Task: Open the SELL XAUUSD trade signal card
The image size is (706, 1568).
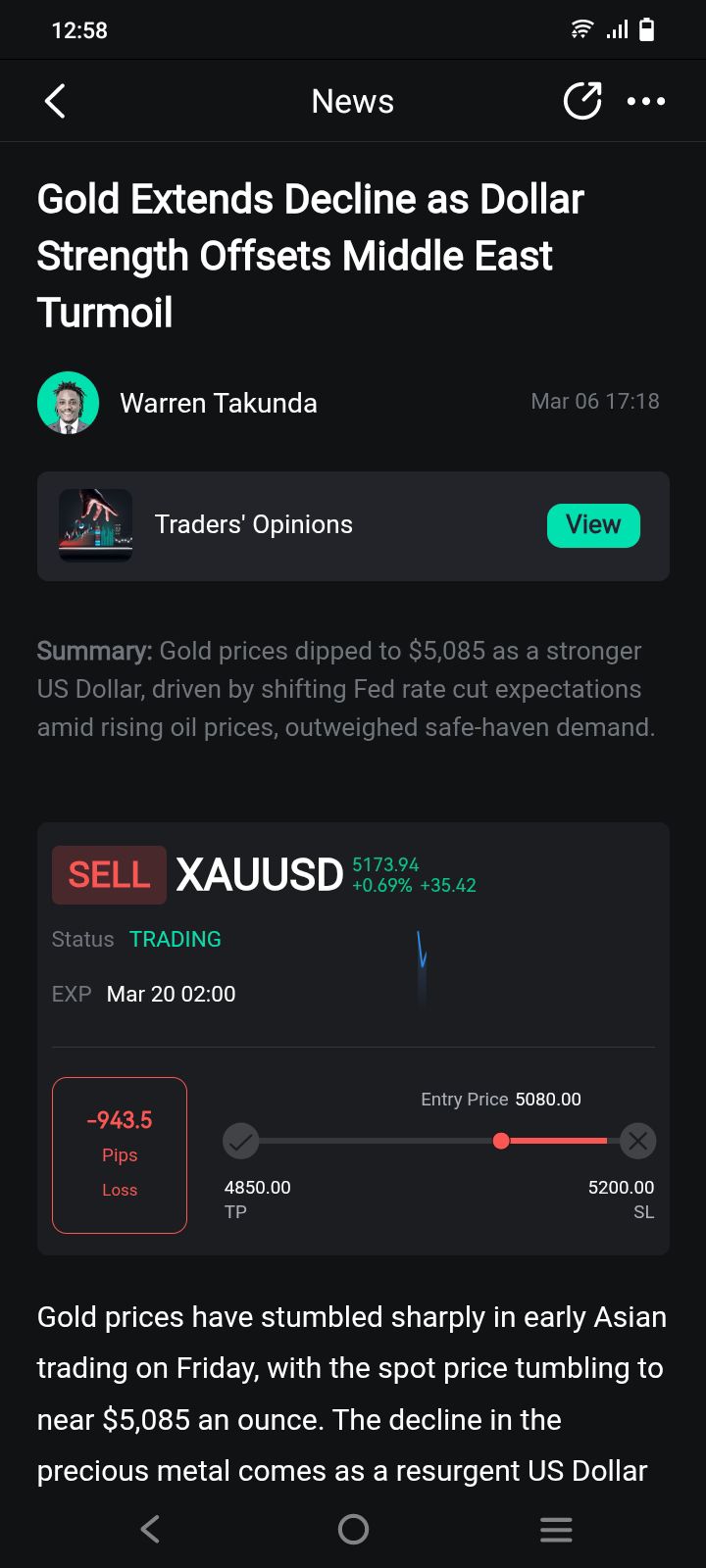Action: [x=353, y=1037]
